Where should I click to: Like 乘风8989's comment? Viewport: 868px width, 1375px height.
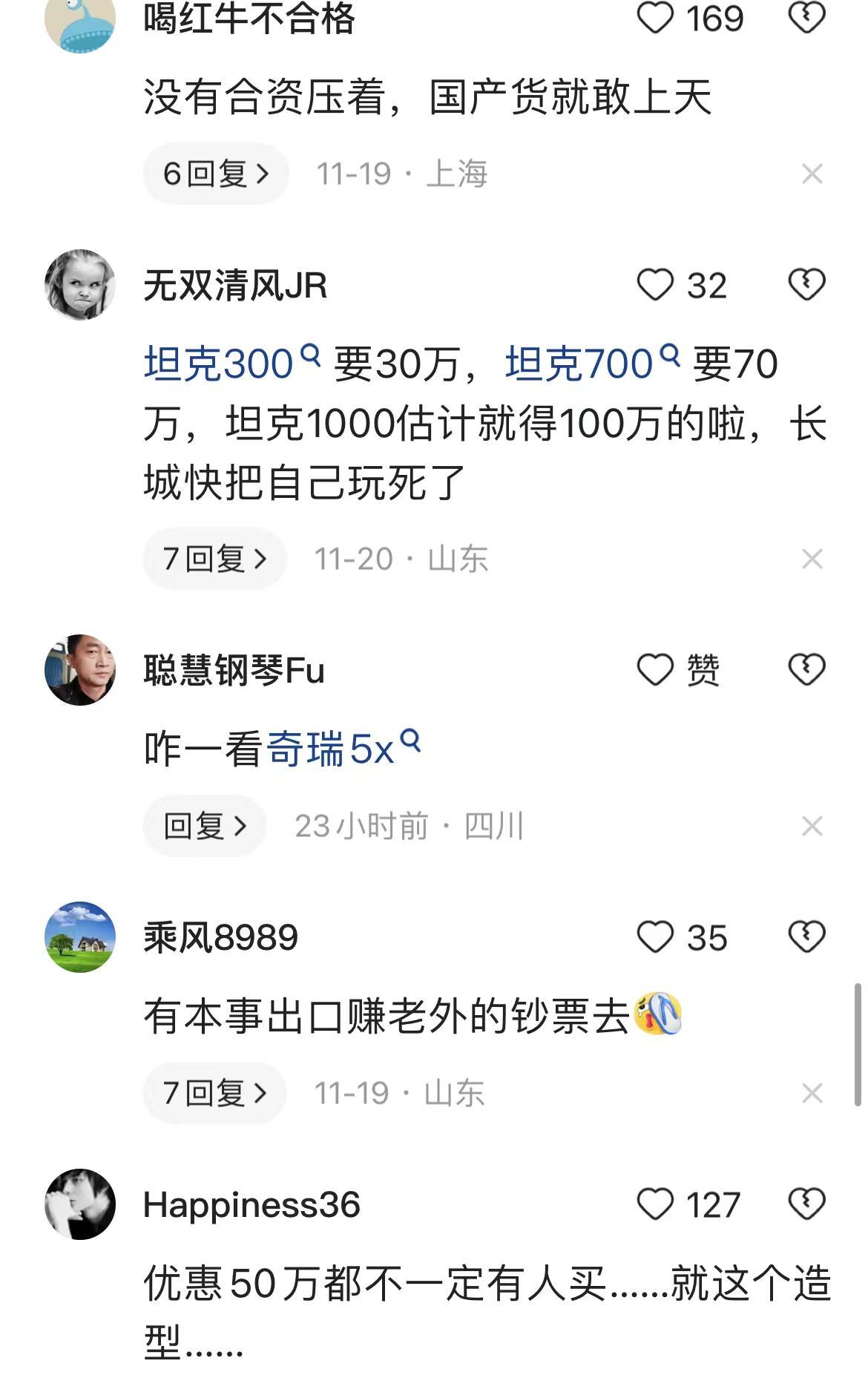point(656,937)
